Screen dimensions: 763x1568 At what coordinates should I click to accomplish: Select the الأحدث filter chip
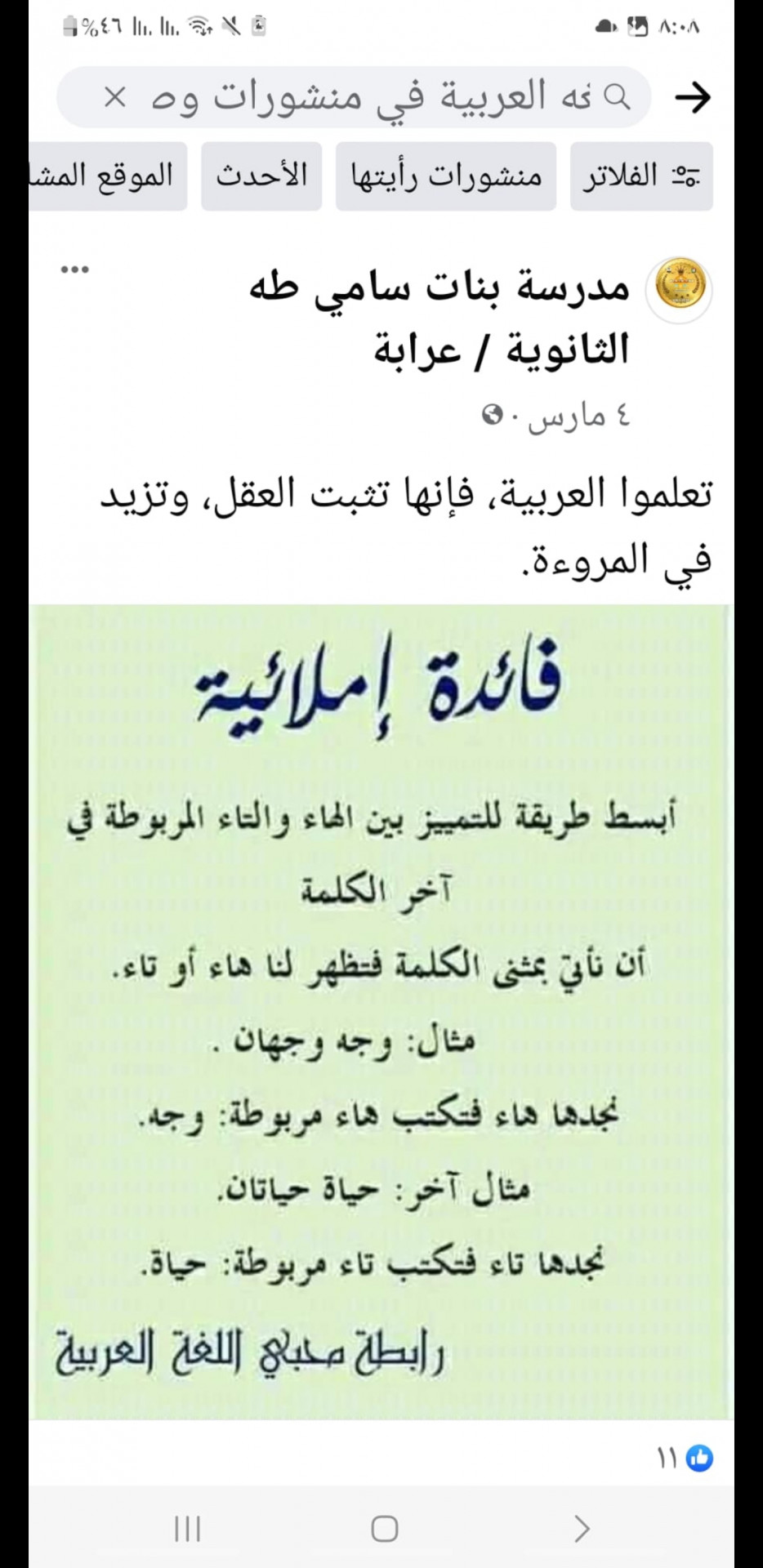(x=261, y=176)
